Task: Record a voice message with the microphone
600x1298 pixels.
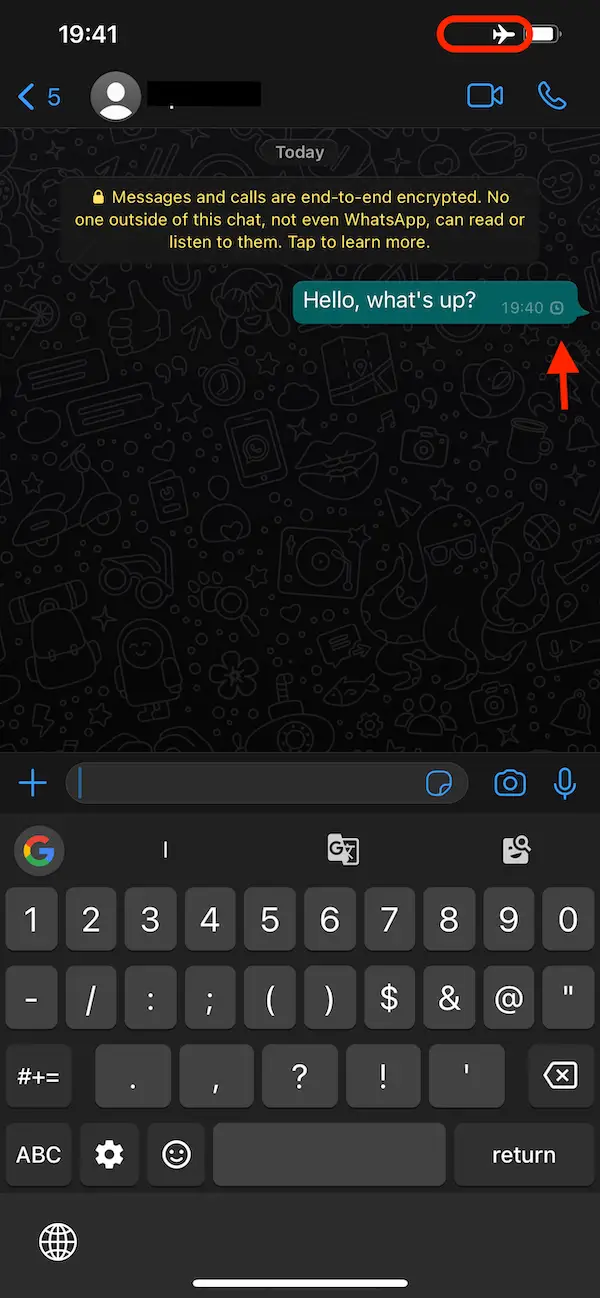Action: pyautogui.click(x=565, y=783)
